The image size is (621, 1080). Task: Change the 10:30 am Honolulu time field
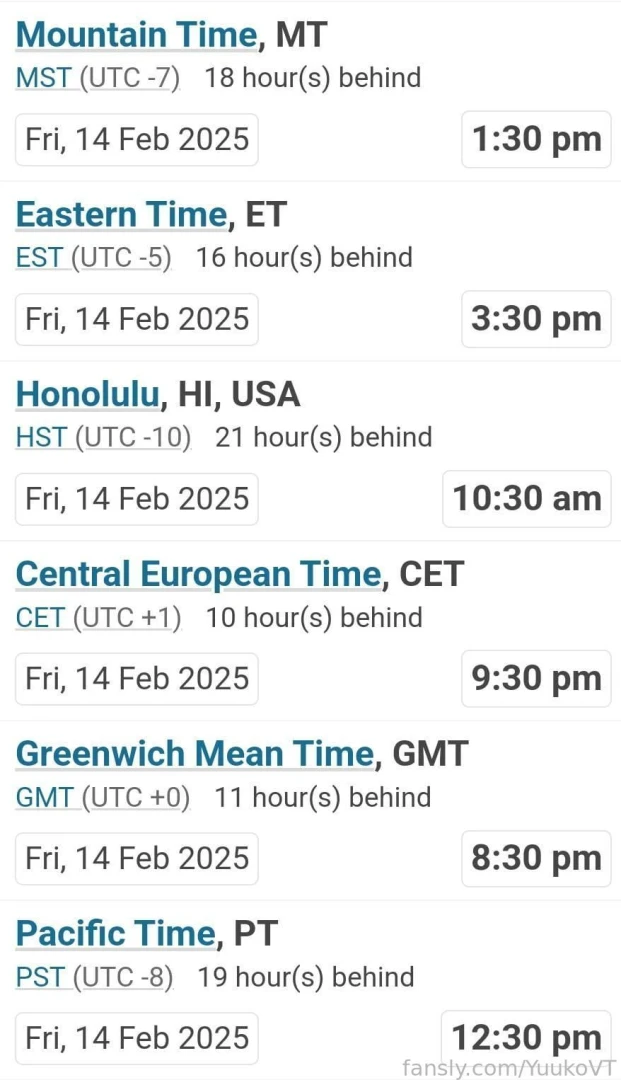527,498
